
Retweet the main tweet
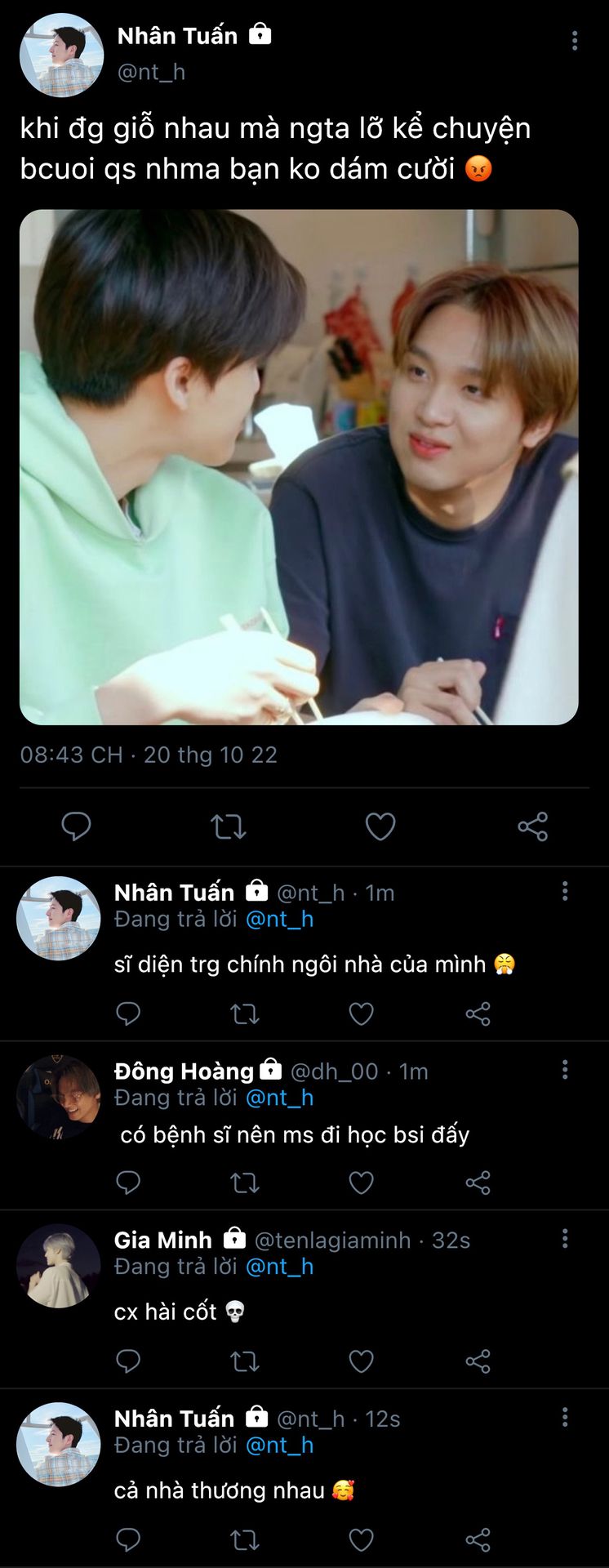click(x=229, y=826)
